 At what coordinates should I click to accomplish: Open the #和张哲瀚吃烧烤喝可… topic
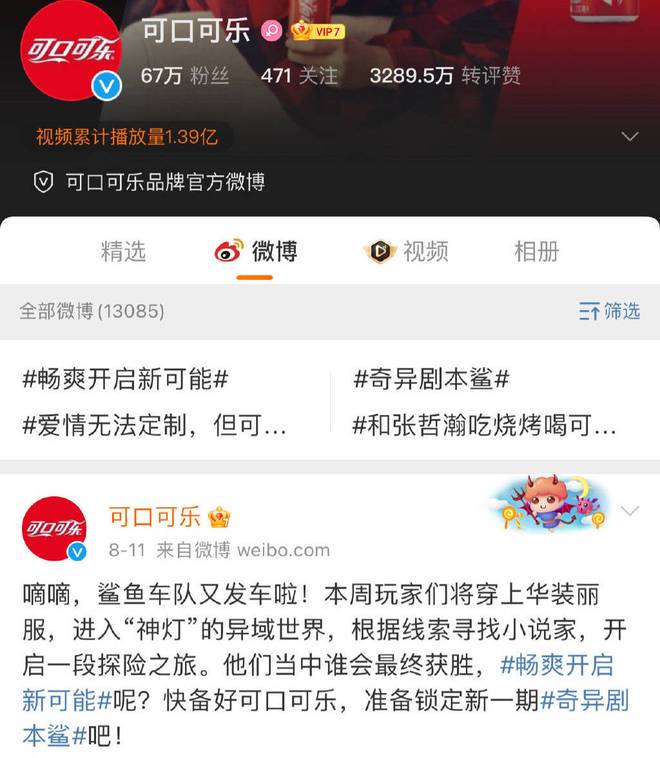pos(484,425)
